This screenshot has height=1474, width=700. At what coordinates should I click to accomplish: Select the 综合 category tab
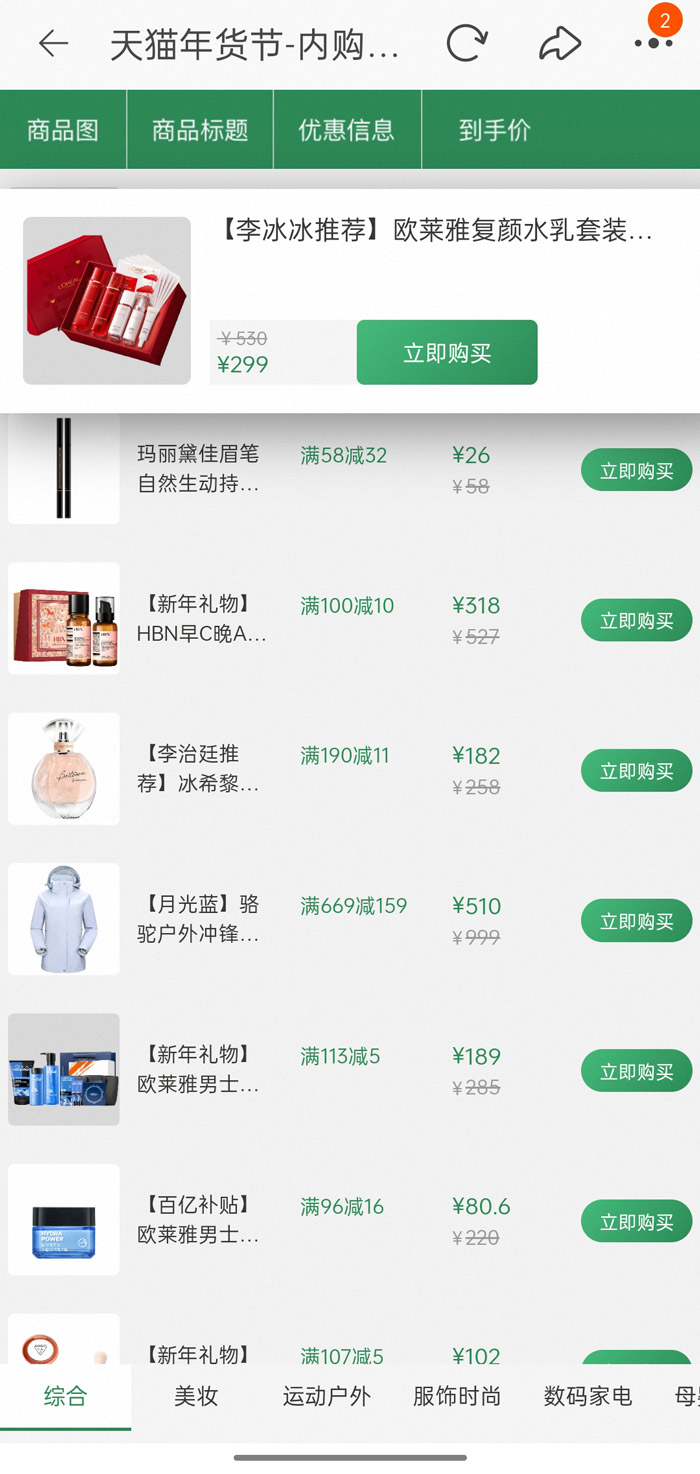click(65, 1396)
